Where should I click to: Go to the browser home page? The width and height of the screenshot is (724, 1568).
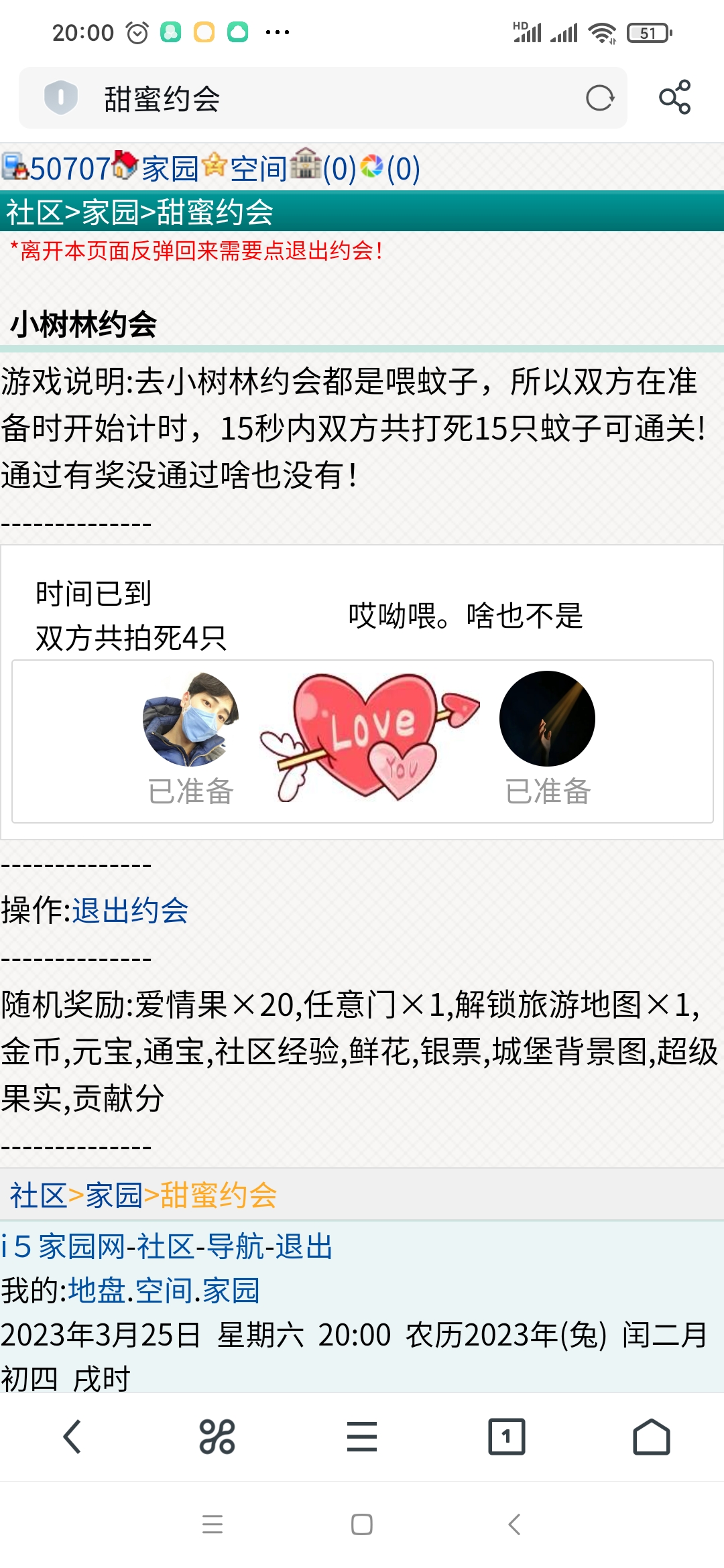pyautogui.click(x=651, y=1437)
